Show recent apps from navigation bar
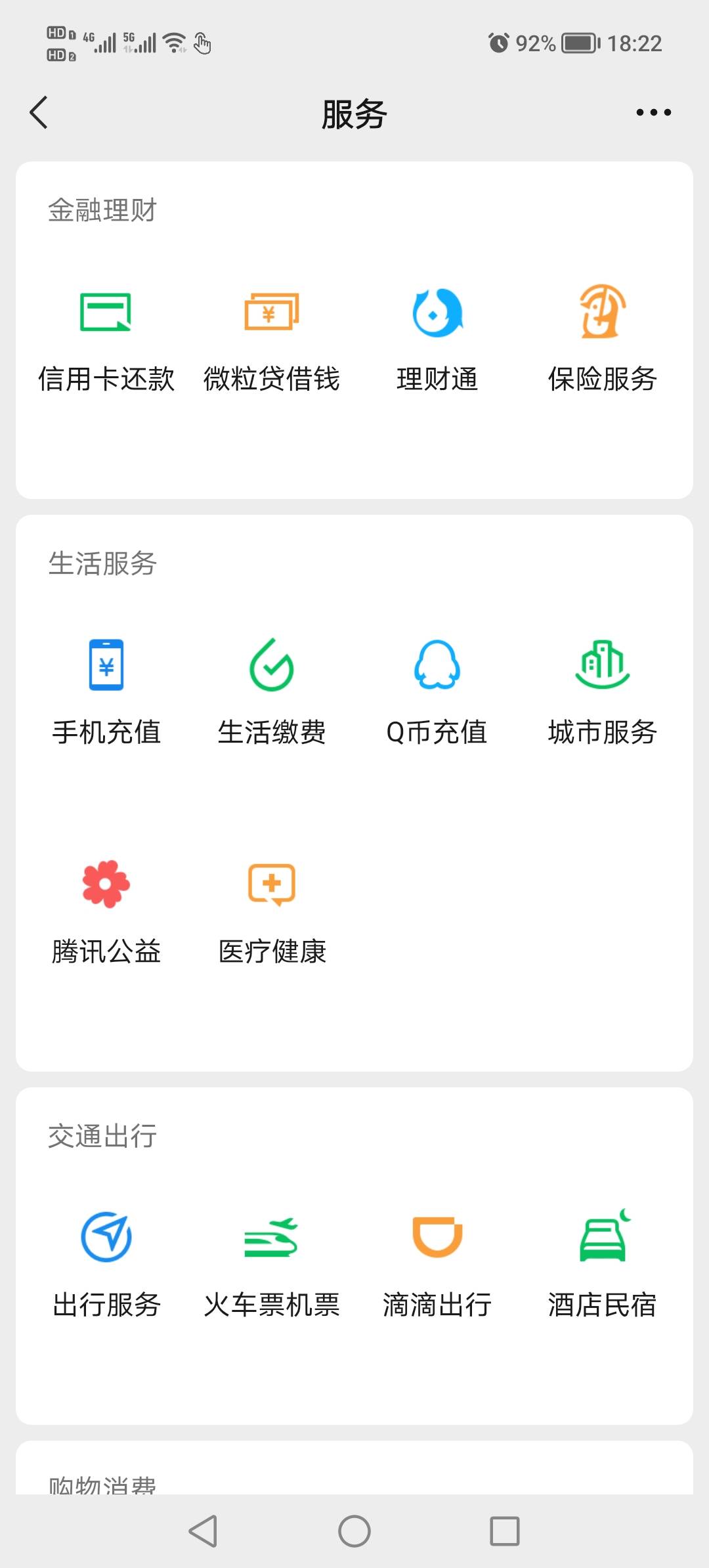 (505, 1531)
